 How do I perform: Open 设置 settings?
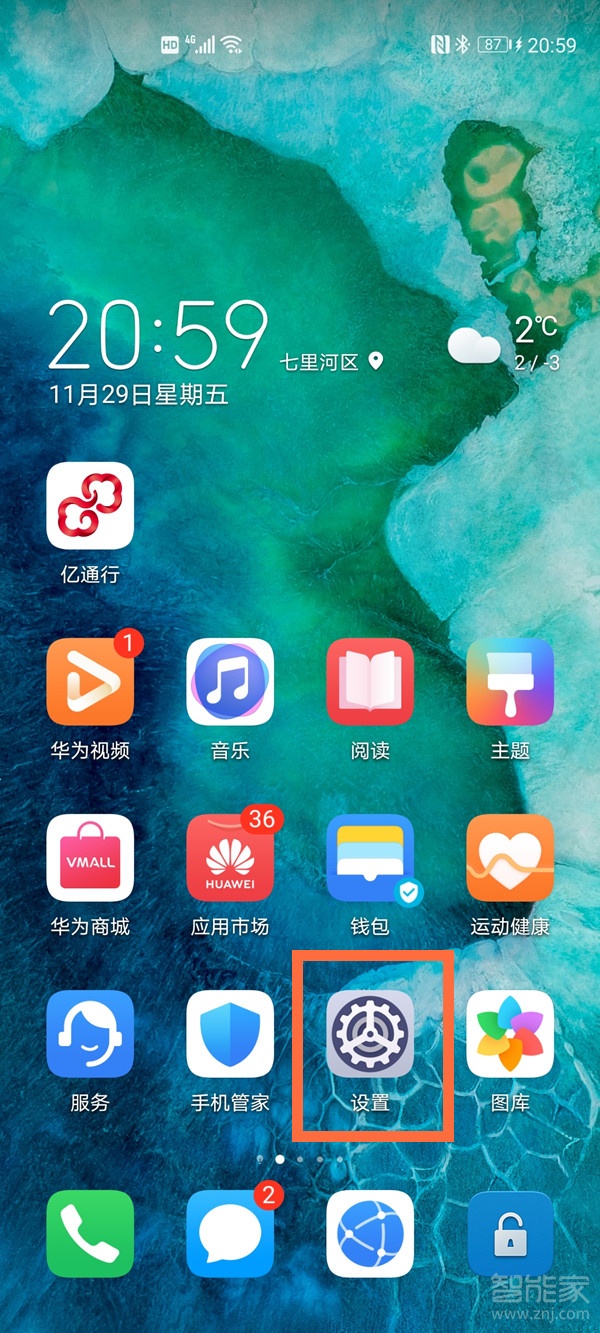(370, 1034)
